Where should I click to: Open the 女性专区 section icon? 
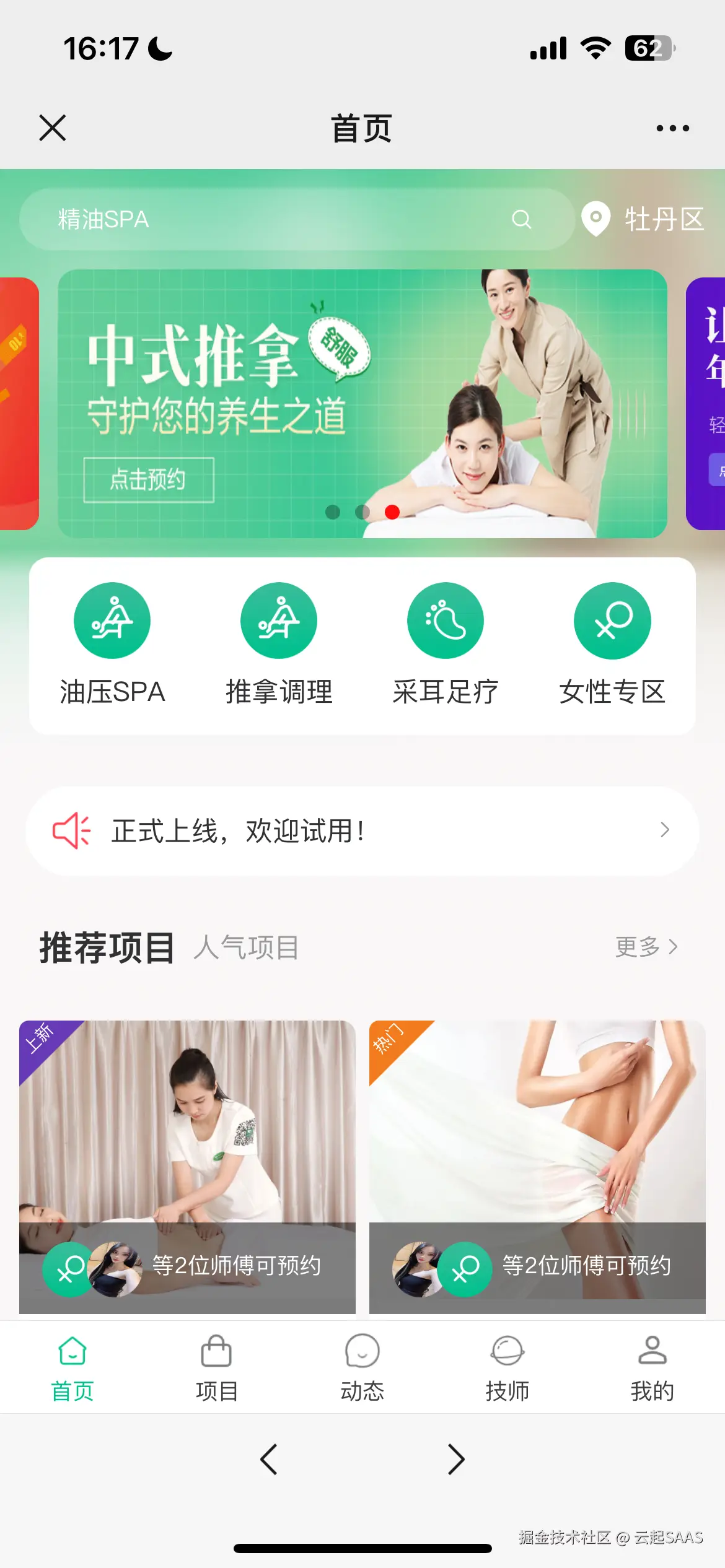click(612, 620)
